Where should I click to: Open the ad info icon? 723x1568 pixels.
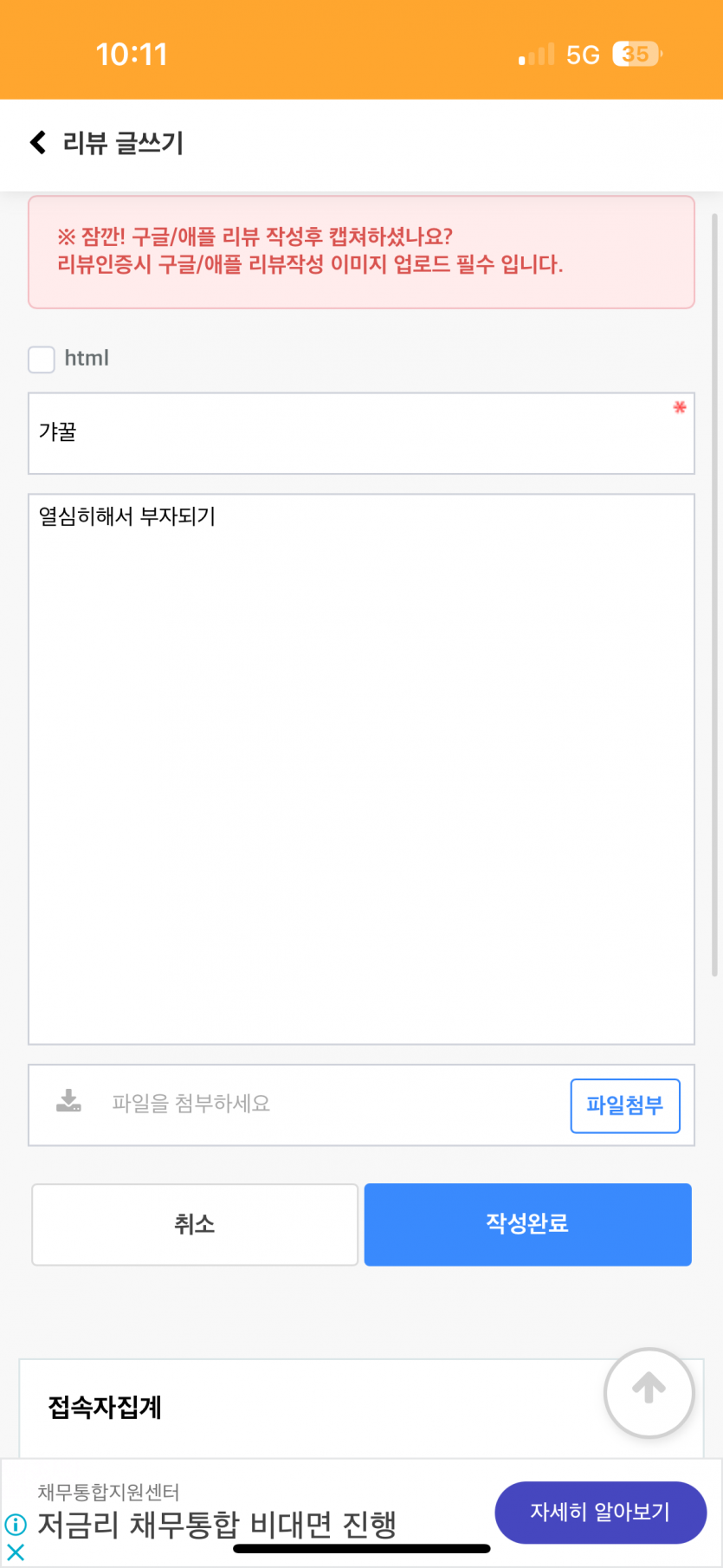pos(16,1524)
